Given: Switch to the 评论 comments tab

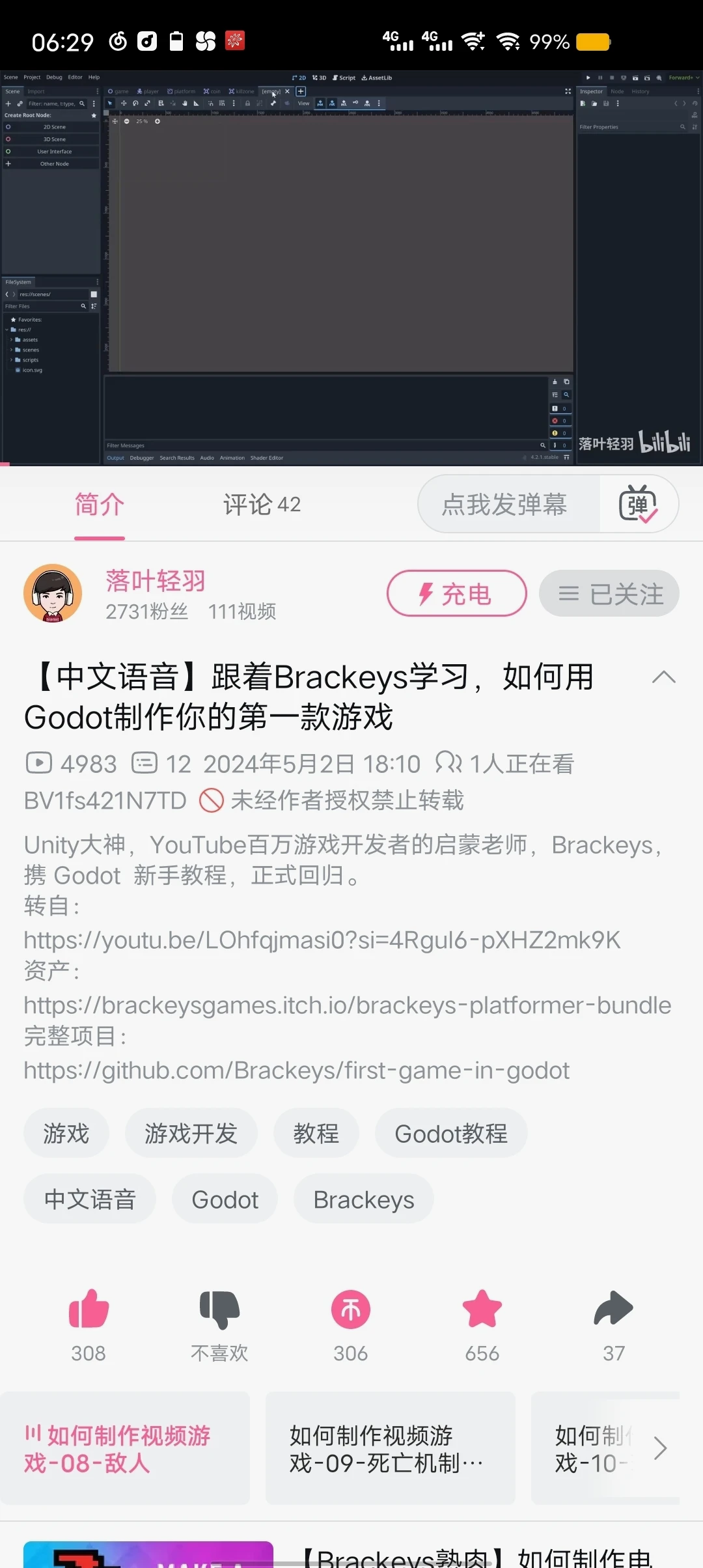Looking at the screenshot, I should (x=262, y=504).
